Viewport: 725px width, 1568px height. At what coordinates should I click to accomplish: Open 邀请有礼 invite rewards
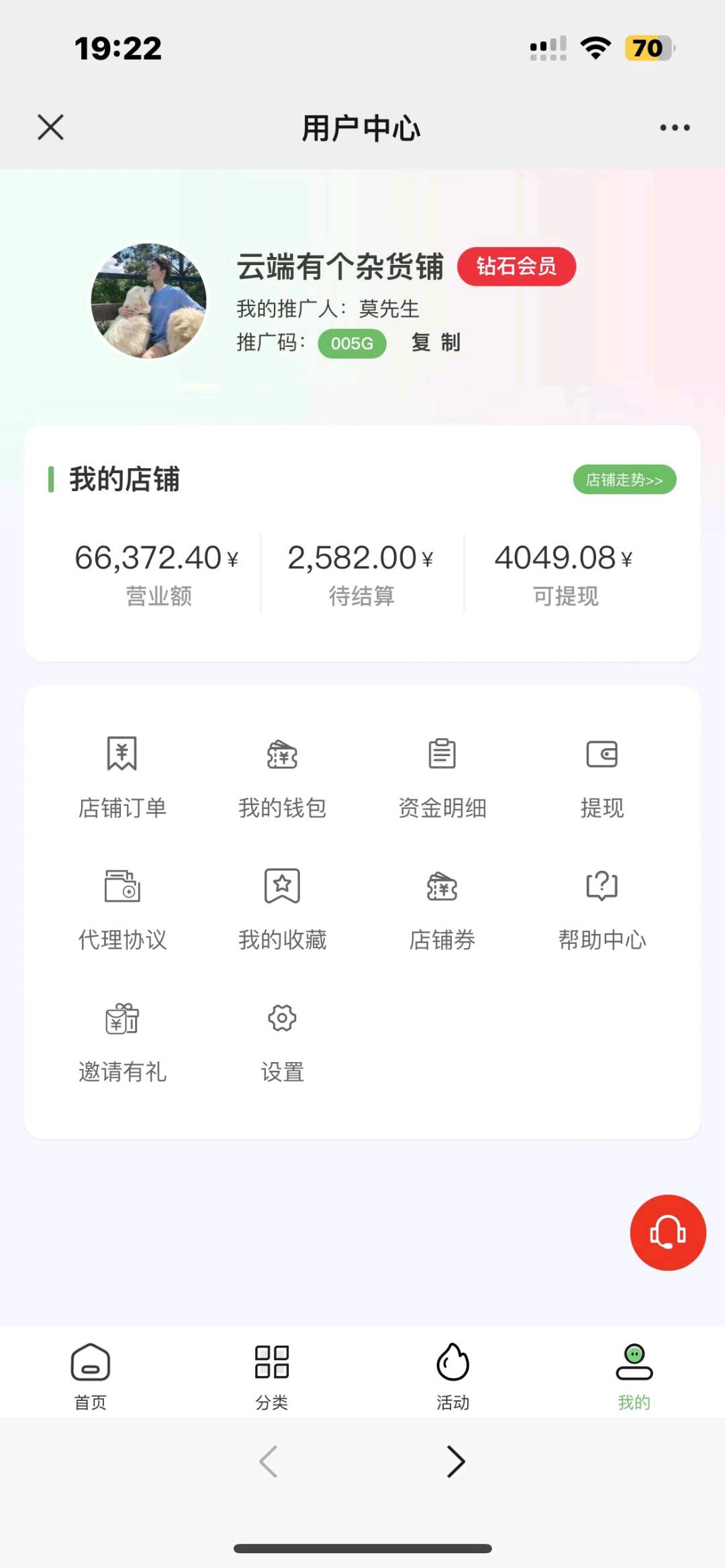pos(122,1041)
